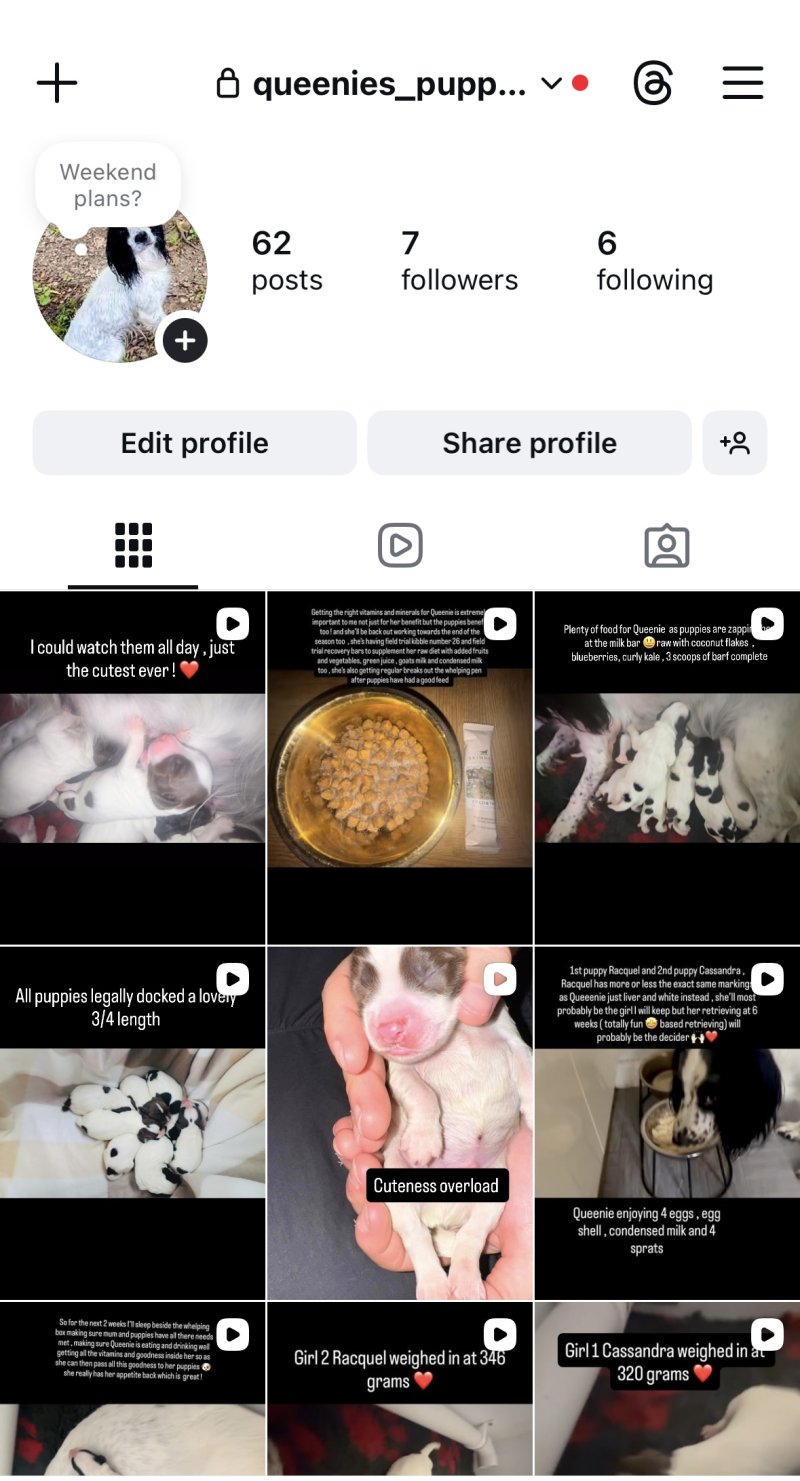The image size is (800, 1481).
Task: Add a story via profile picture plus
Action: click(x=185, y=341)
